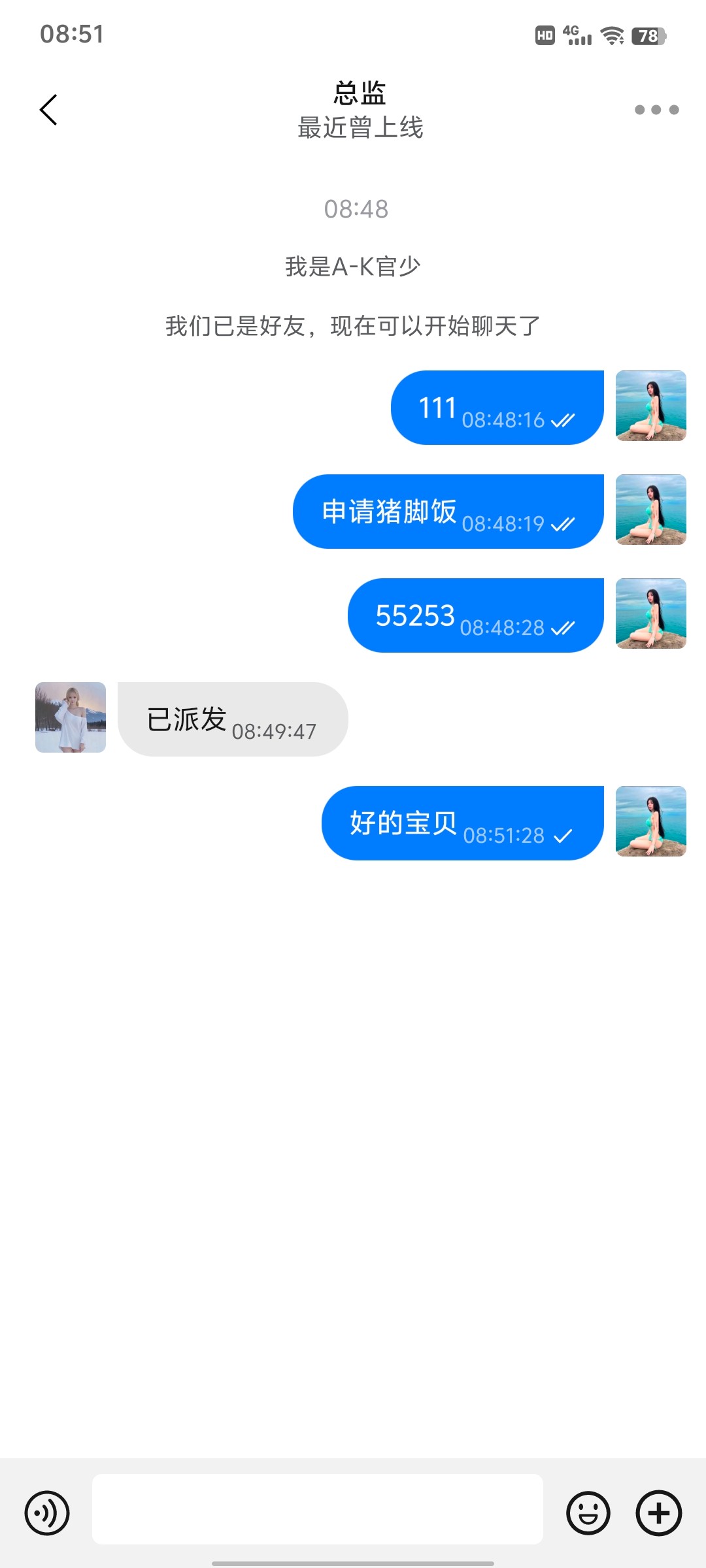Open my avatar beside the 111 message
The height and width of the screenshot is (1568, 706).
[x=651, y=406]
